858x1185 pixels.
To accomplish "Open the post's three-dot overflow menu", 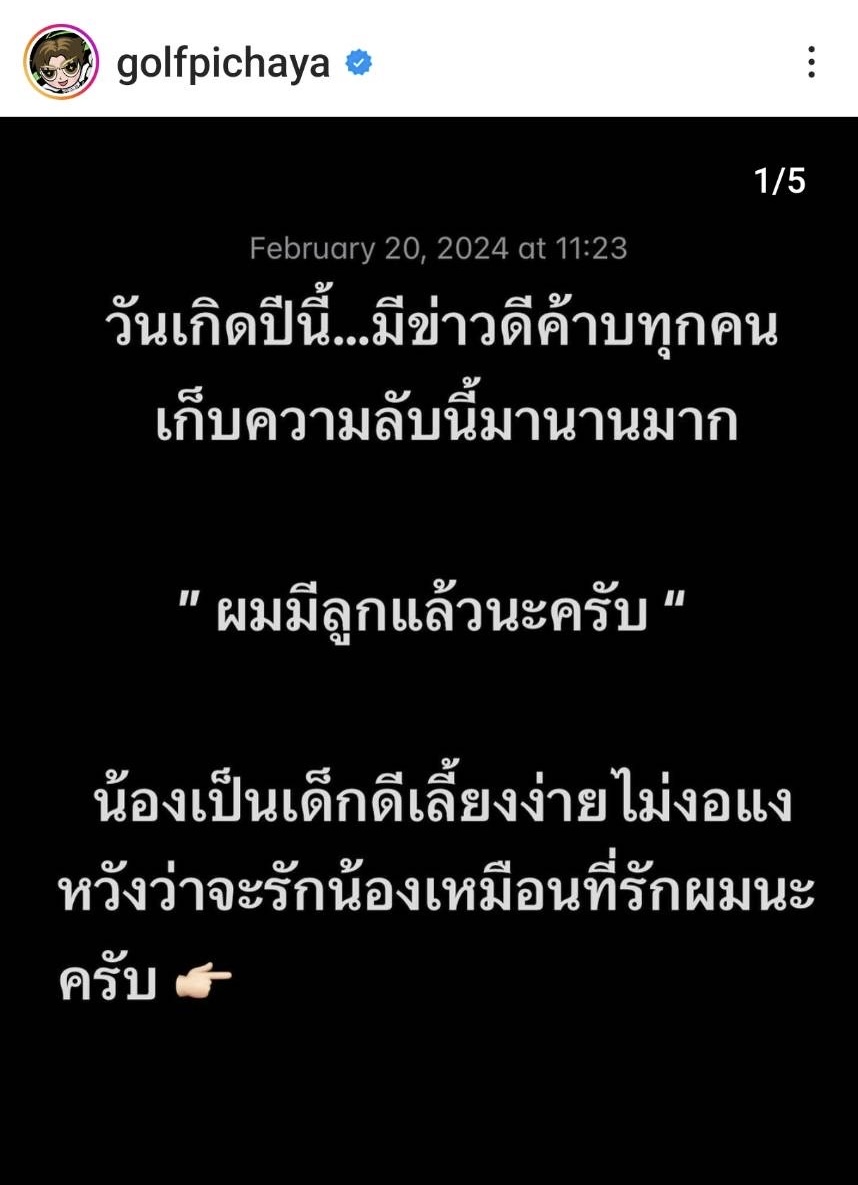I will 811,63.
